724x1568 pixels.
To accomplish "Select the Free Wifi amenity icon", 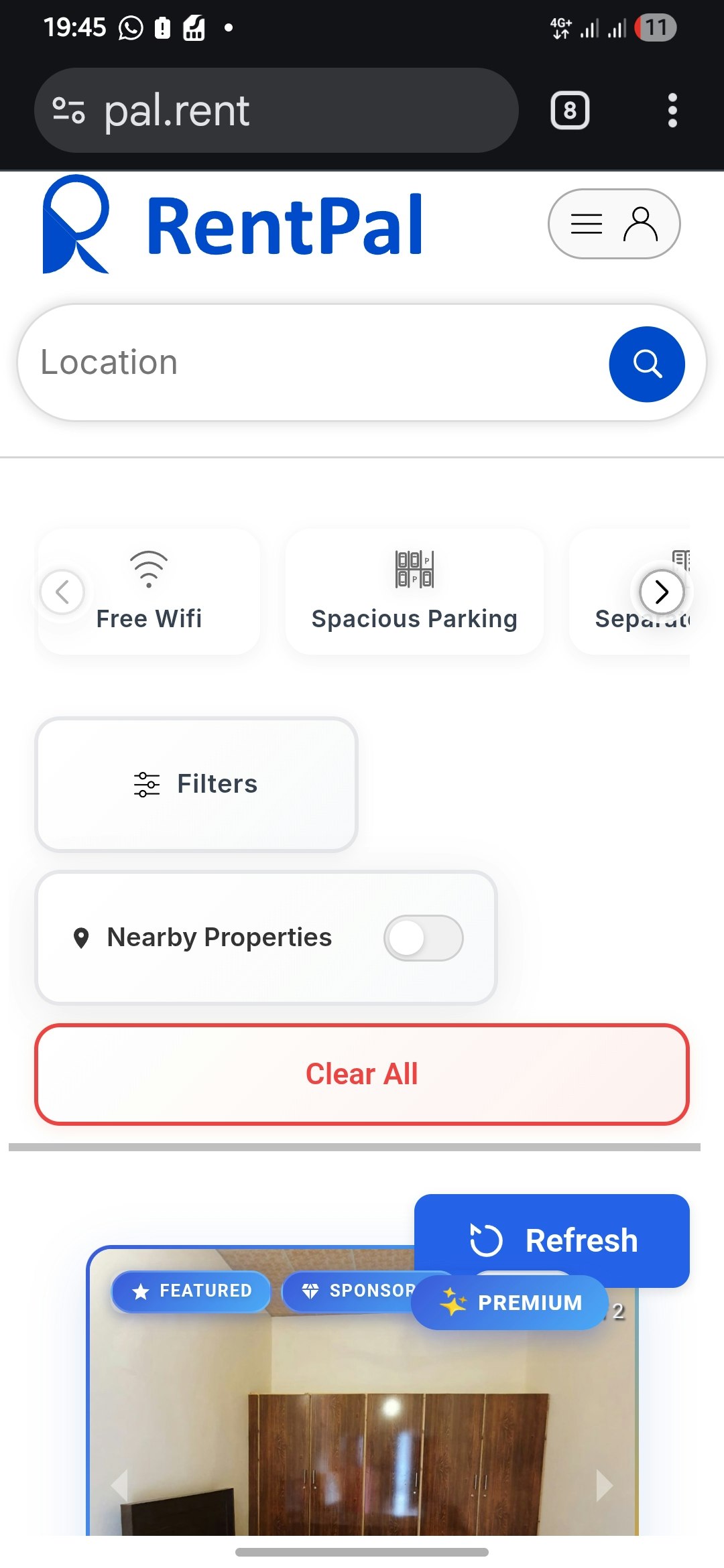I will click(149, 570).
